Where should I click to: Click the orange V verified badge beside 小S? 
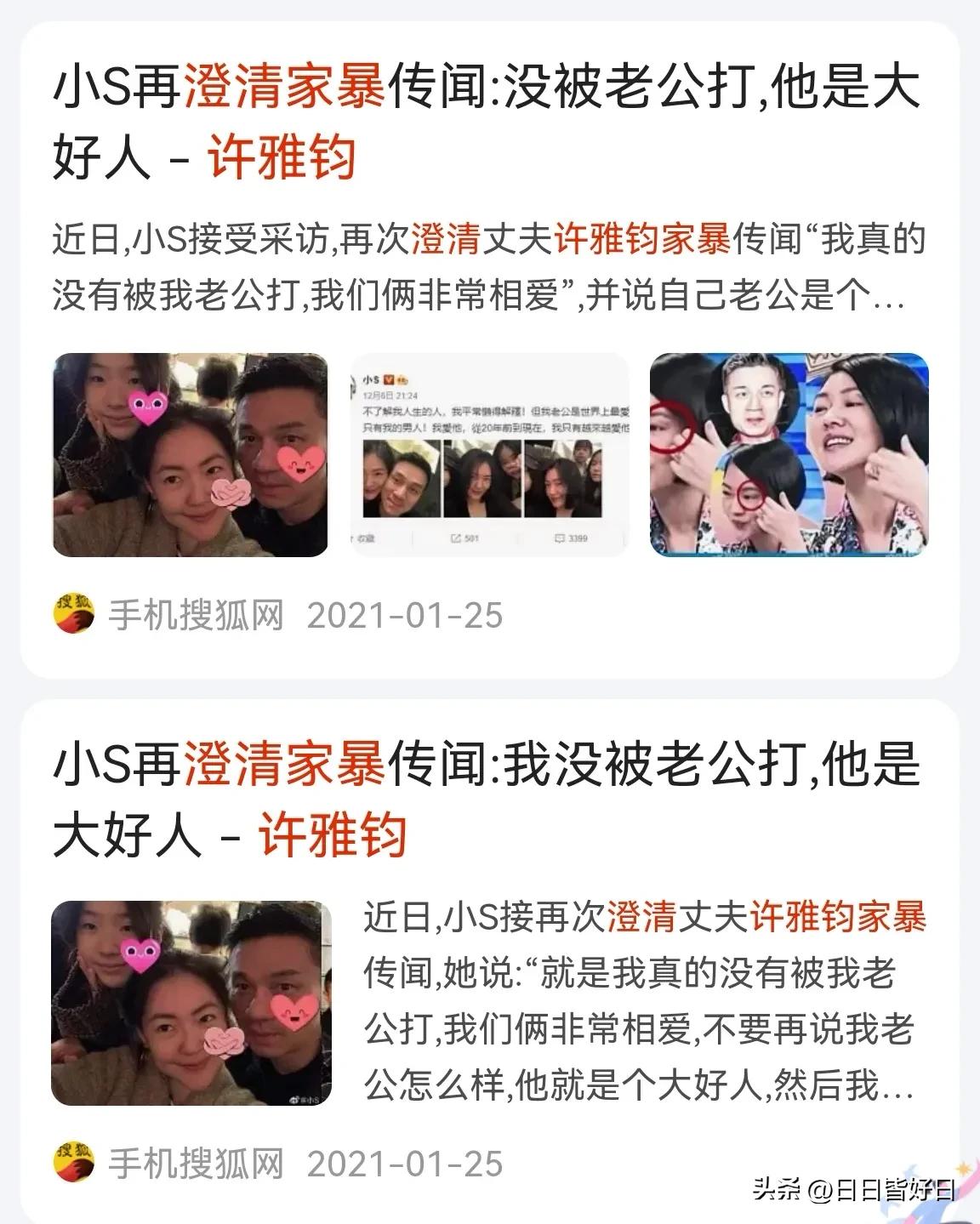[x=388, y=380]
